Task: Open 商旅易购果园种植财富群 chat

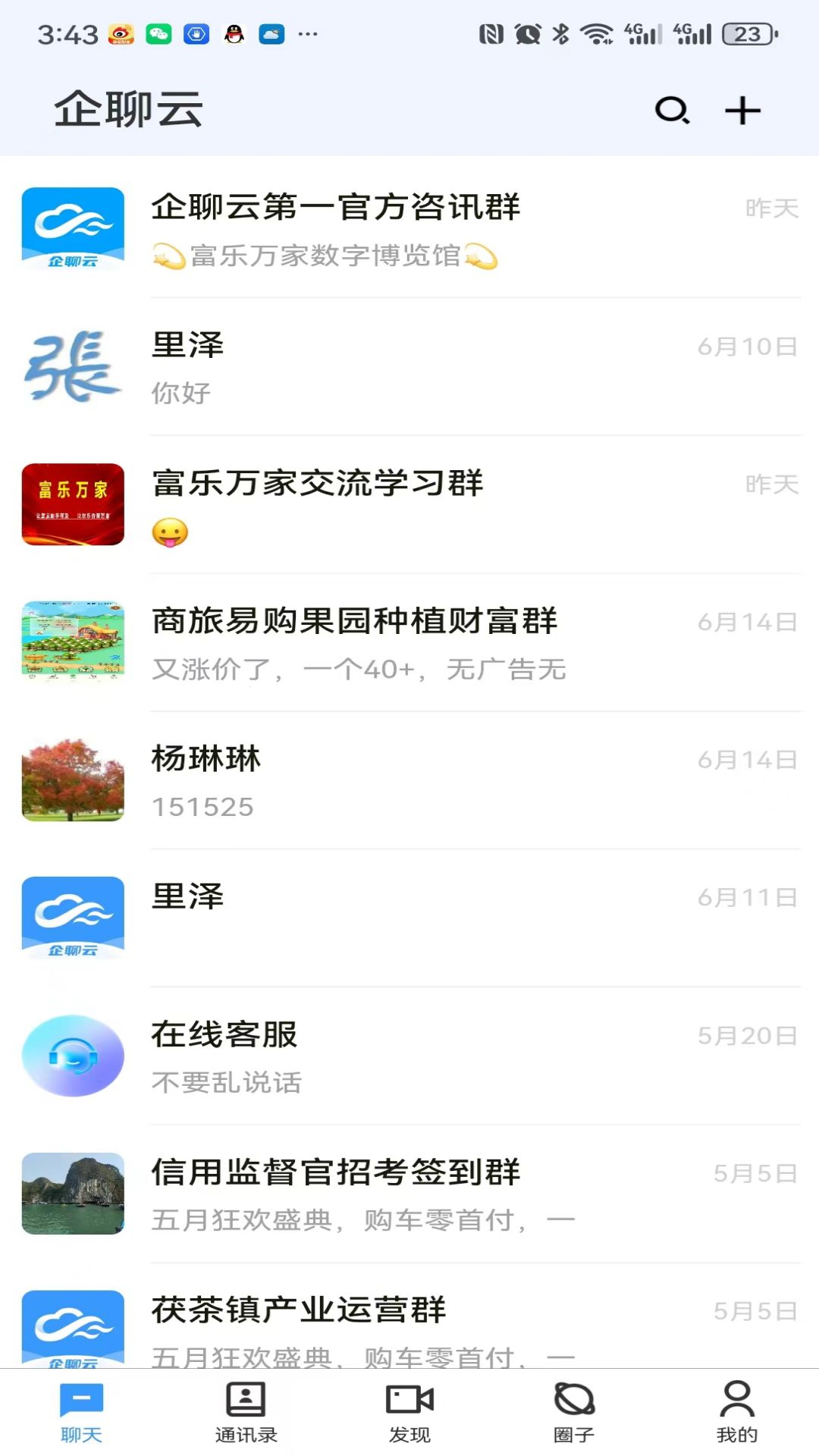Action: (x=409, y=643)
